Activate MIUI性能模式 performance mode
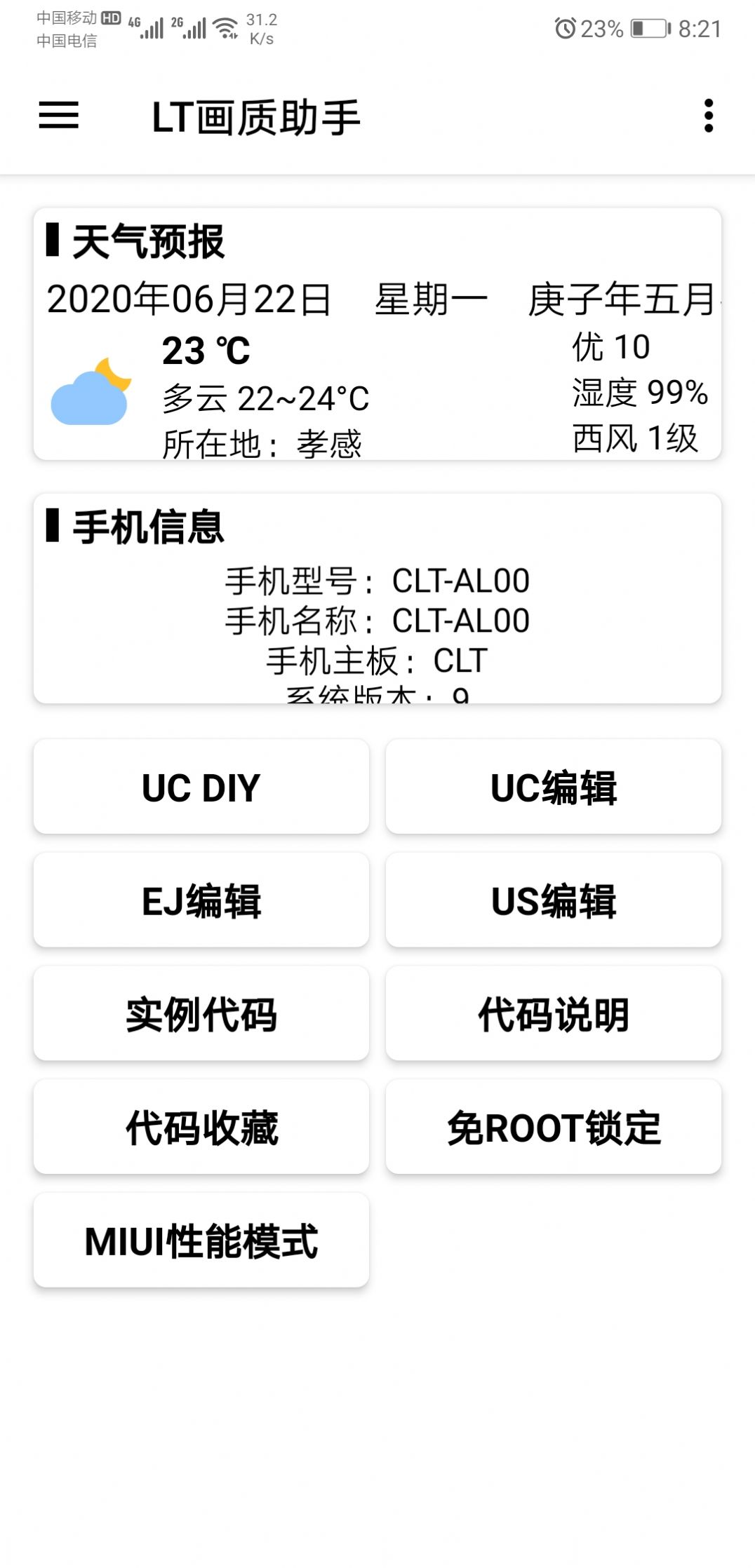The height and width of the screenshot is (1568, 755). point(201,1241)
